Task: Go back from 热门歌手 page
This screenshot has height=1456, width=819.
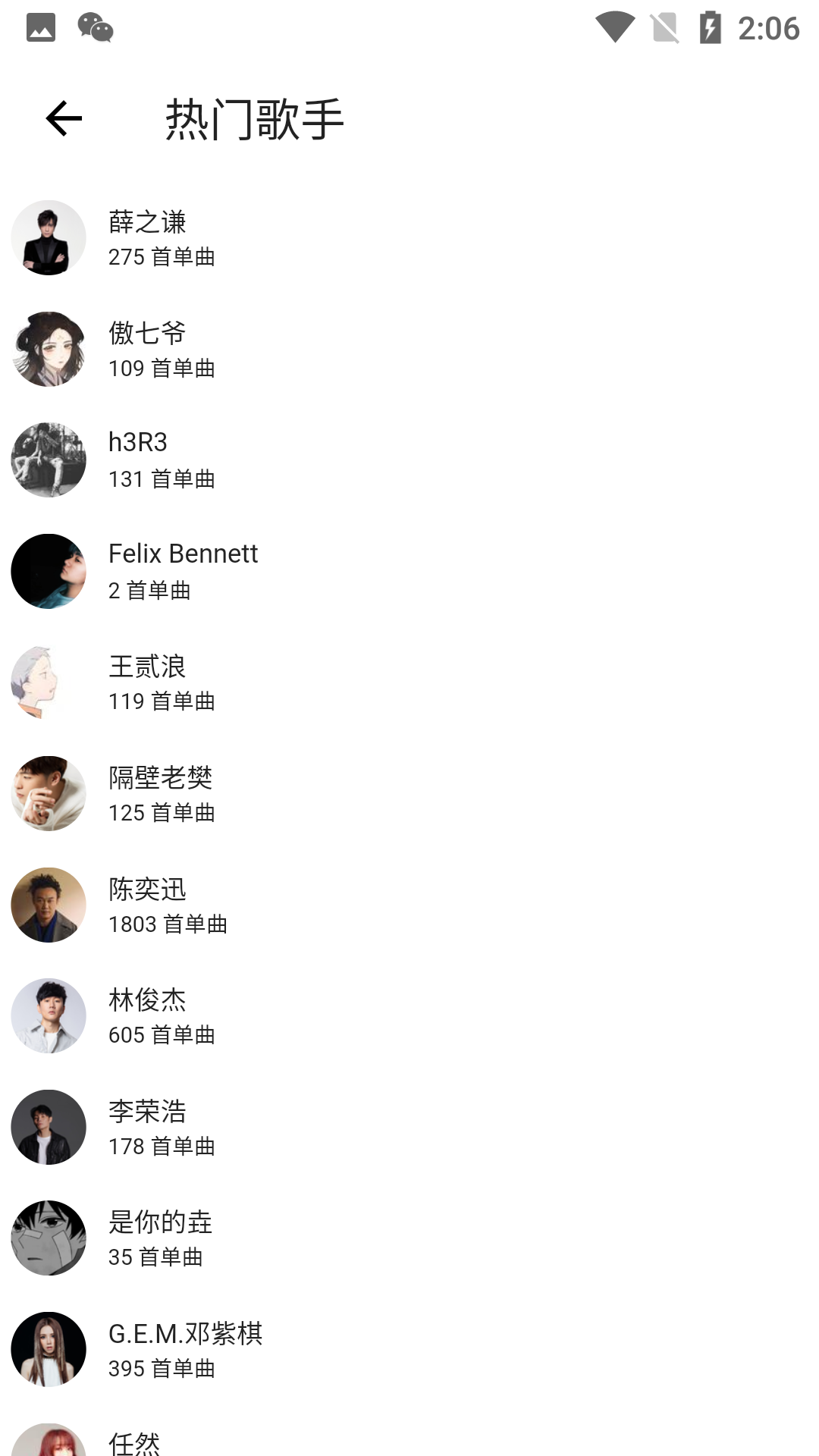Action: (64, 118)
